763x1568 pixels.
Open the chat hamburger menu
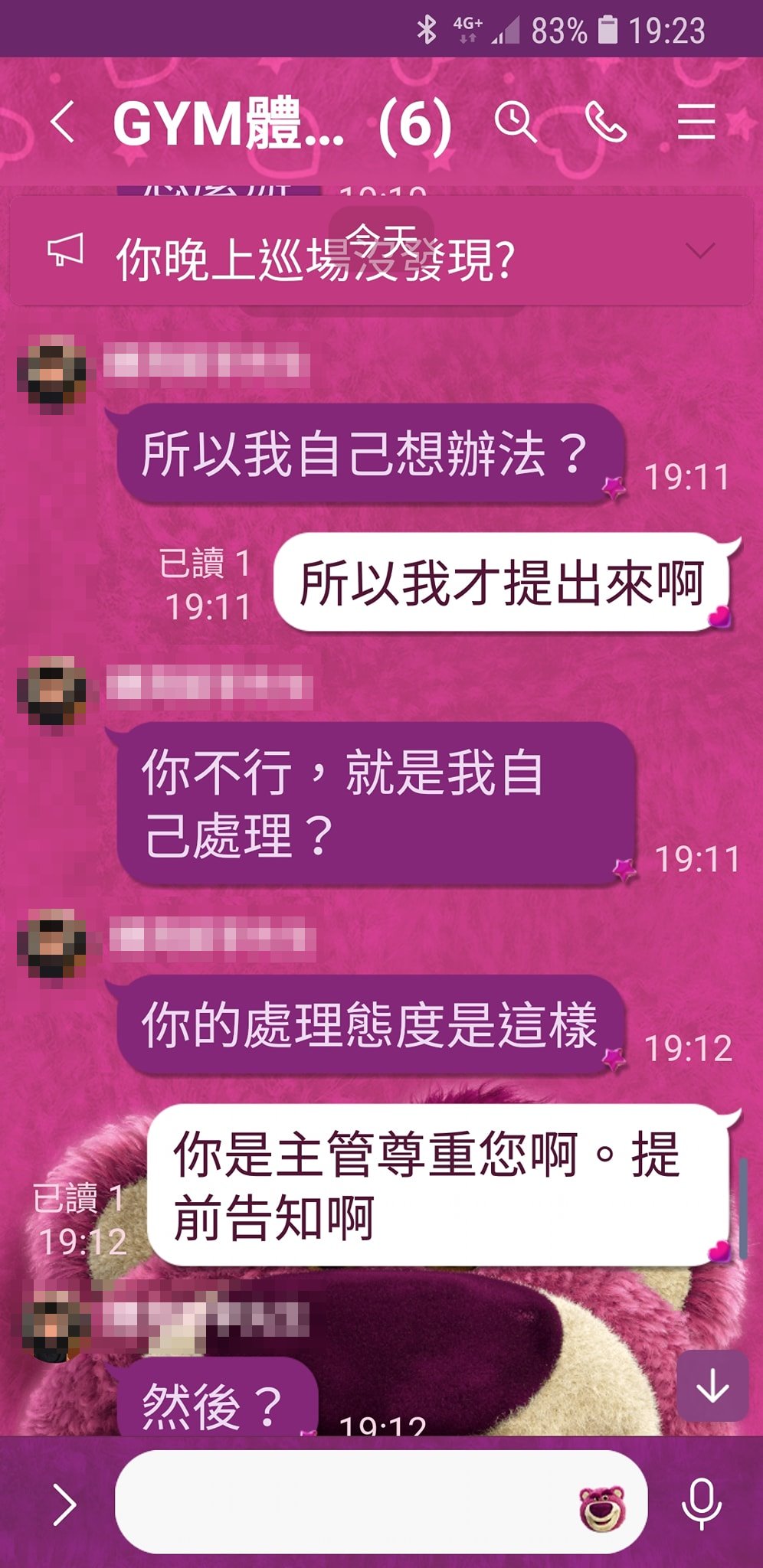tap(696, 122)
